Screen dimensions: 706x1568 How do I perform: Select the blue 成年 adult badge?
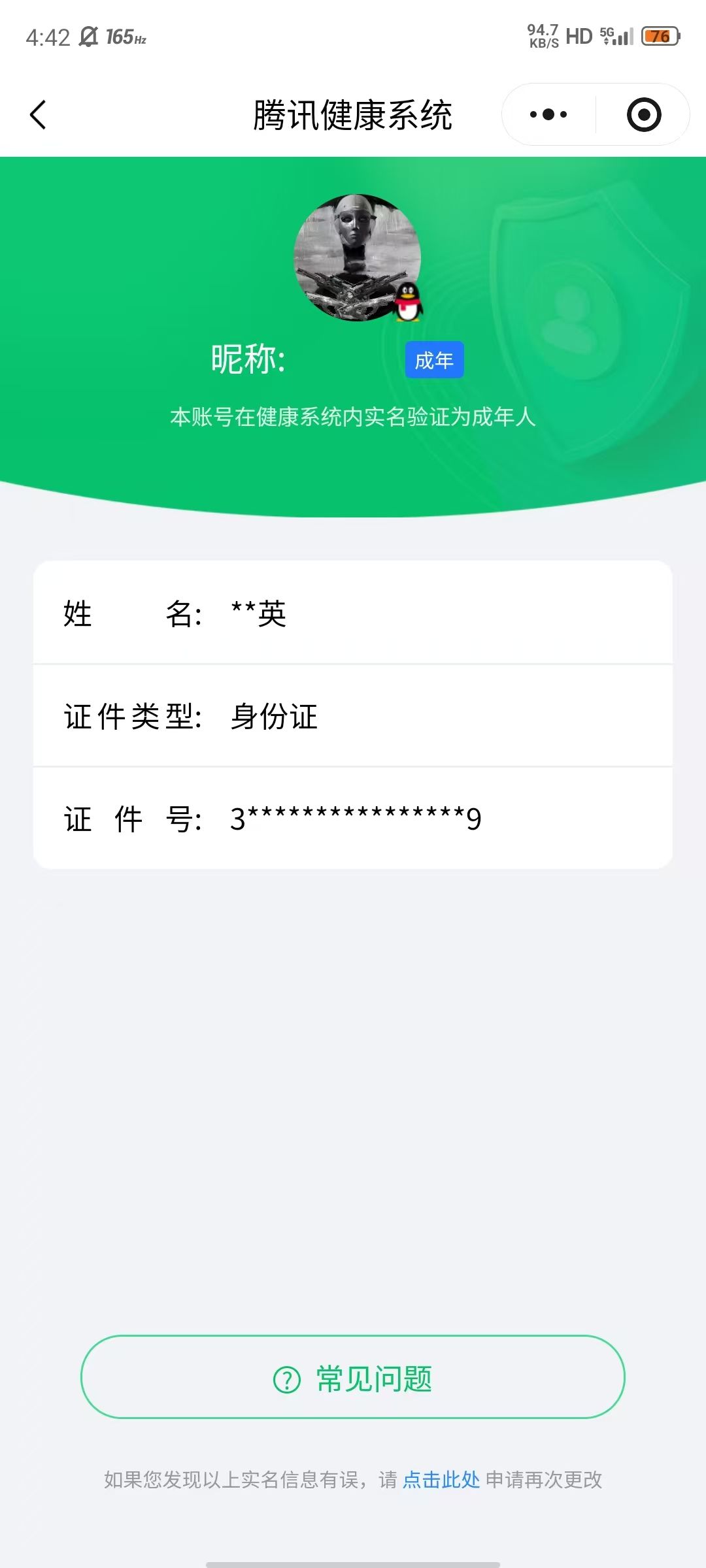coord(434,359)
